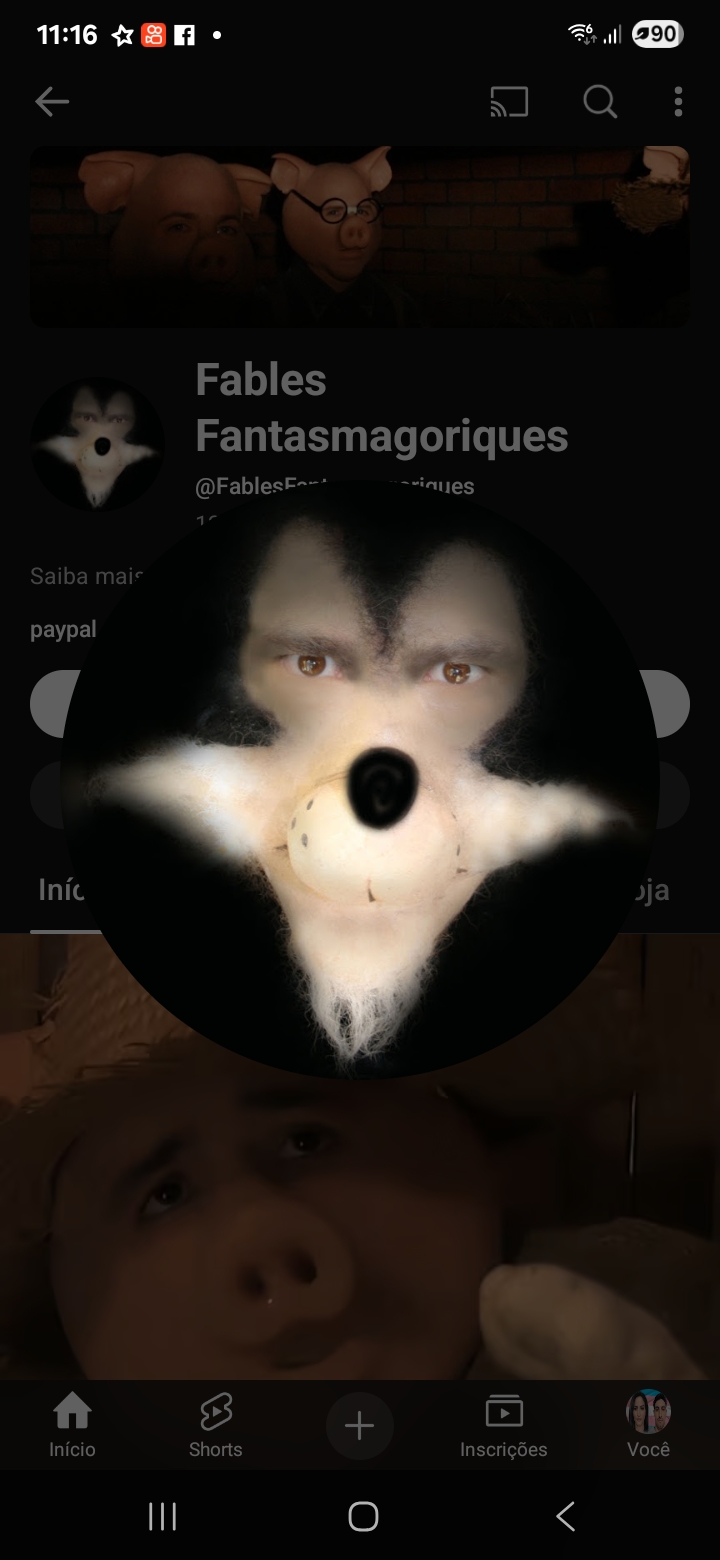
Task: Tap the Android recent apps button
Action: point(161,1516)
